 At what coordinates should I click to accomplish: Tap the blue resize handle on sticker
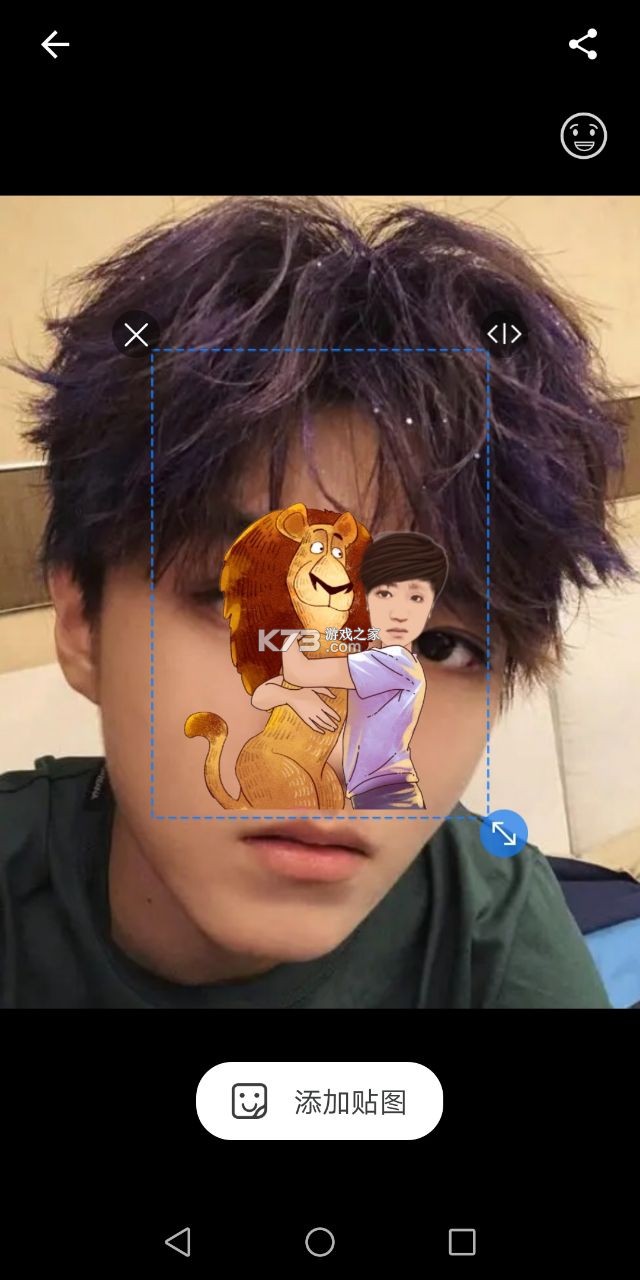[x=504, y=834]
